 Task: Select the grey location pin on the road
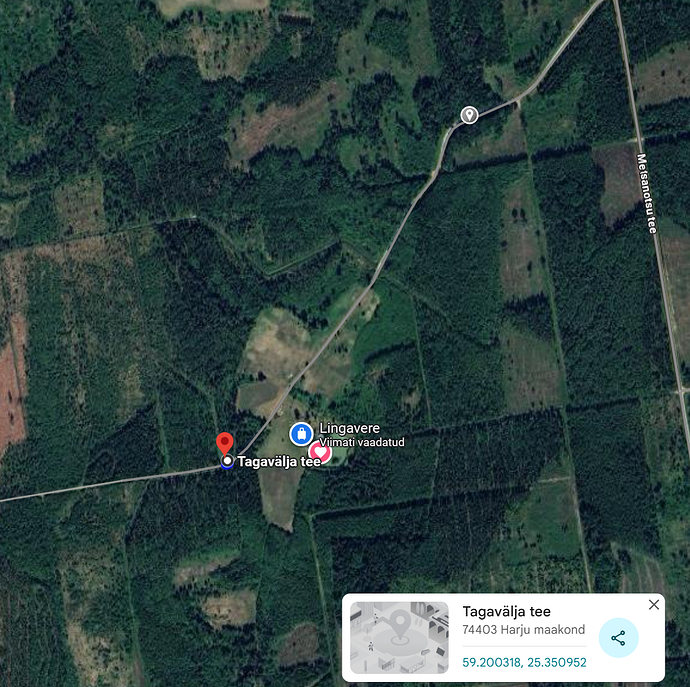click(x=468, y=115)
